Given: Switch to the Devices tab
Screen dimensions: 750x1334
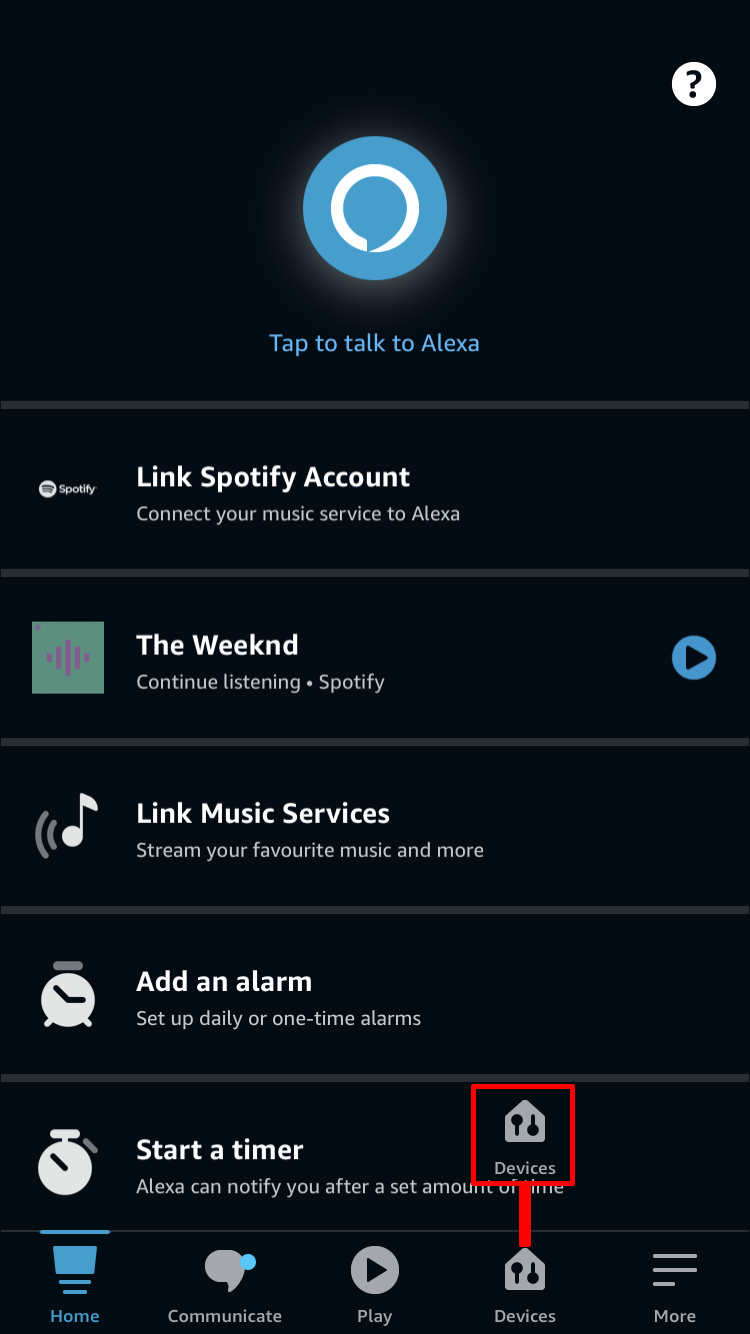Looking at the screenshot, I should (x=525, y=1285).
